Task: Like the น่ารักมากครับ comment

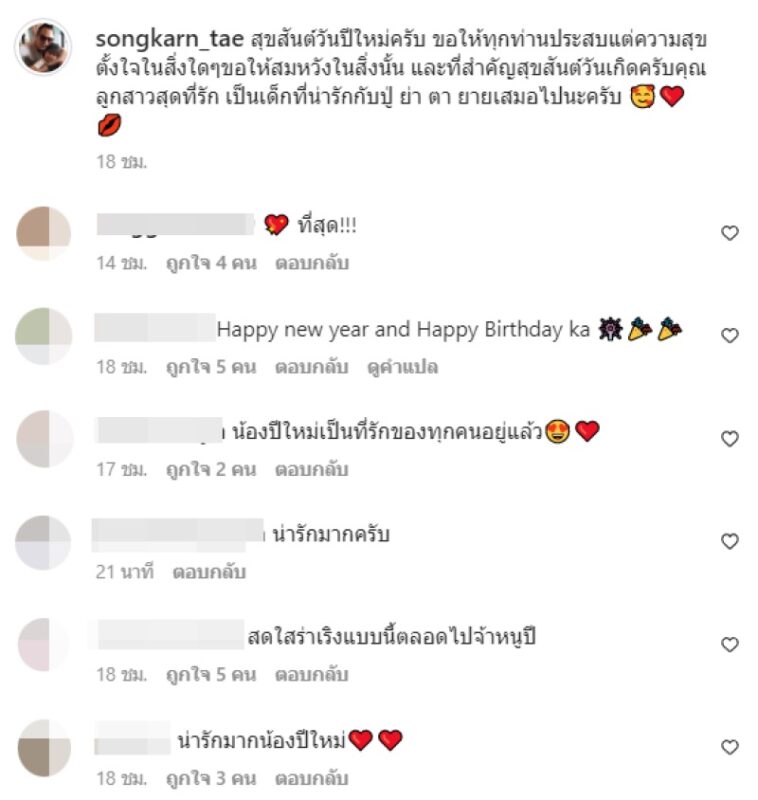Action: coord(730,541)
